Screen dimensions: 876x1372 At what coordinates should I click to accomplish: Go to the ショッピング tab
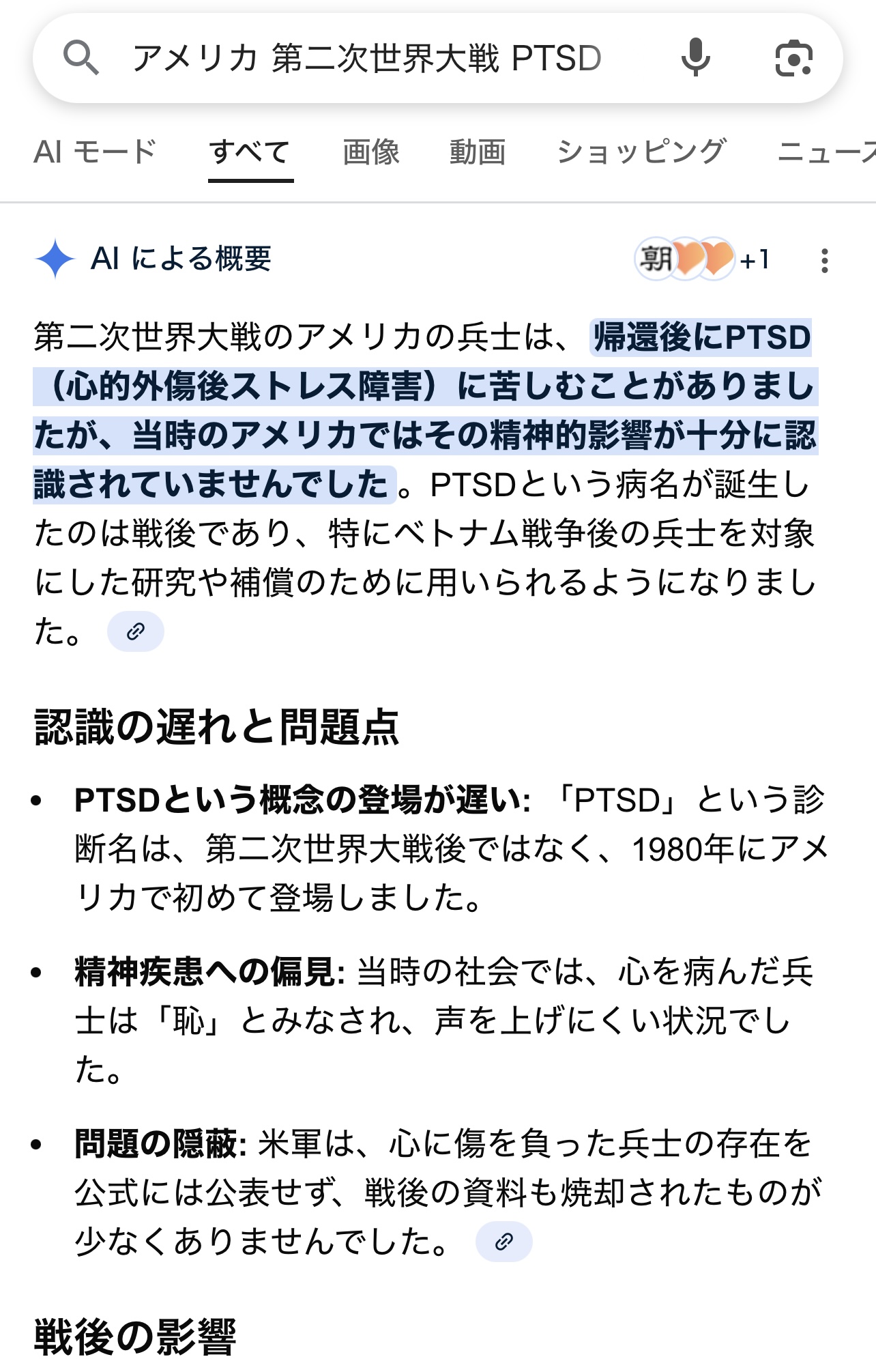(641, 152)
